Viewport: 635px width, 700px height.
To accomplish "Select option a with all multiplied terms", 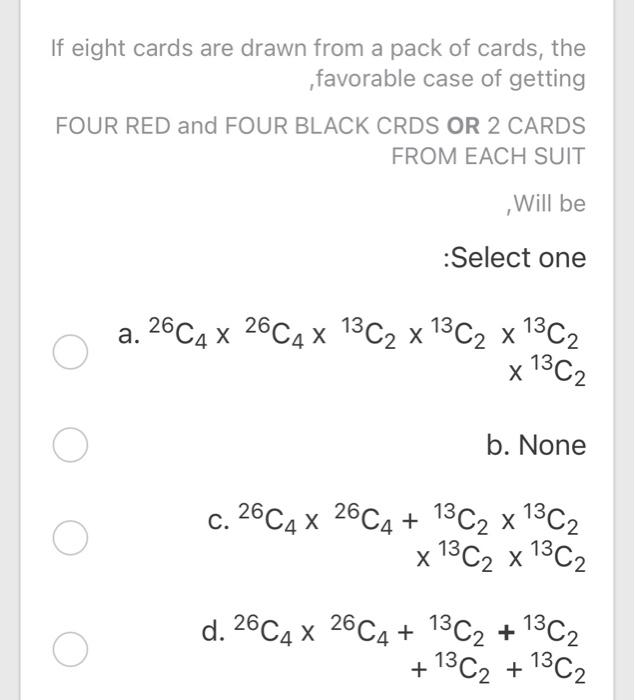I will (x=70, y=352).
